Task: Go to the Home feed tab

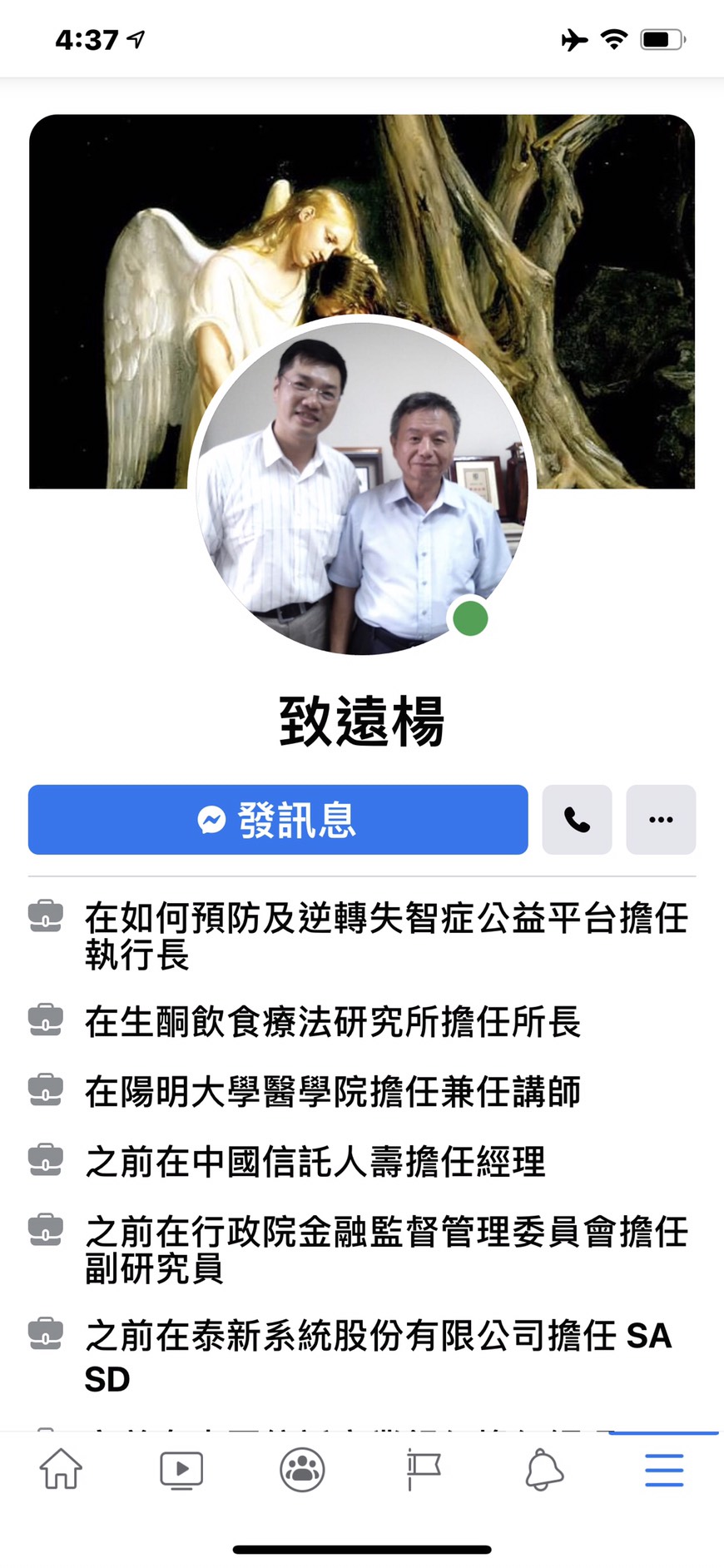Action: [61, 1469]
